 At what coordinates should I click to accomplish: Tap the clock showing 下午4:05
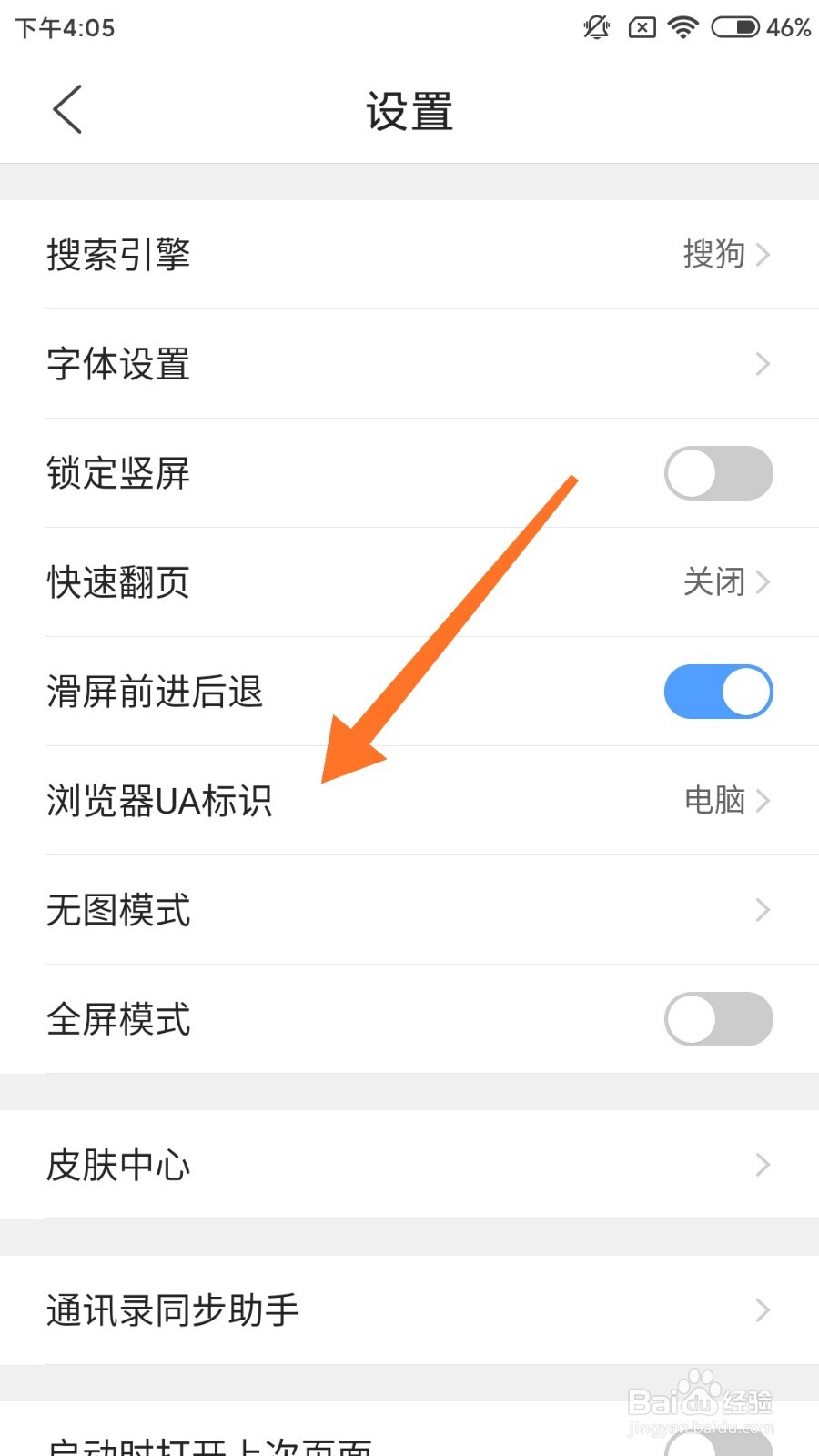pyautogui.click(x=66, y=27)
